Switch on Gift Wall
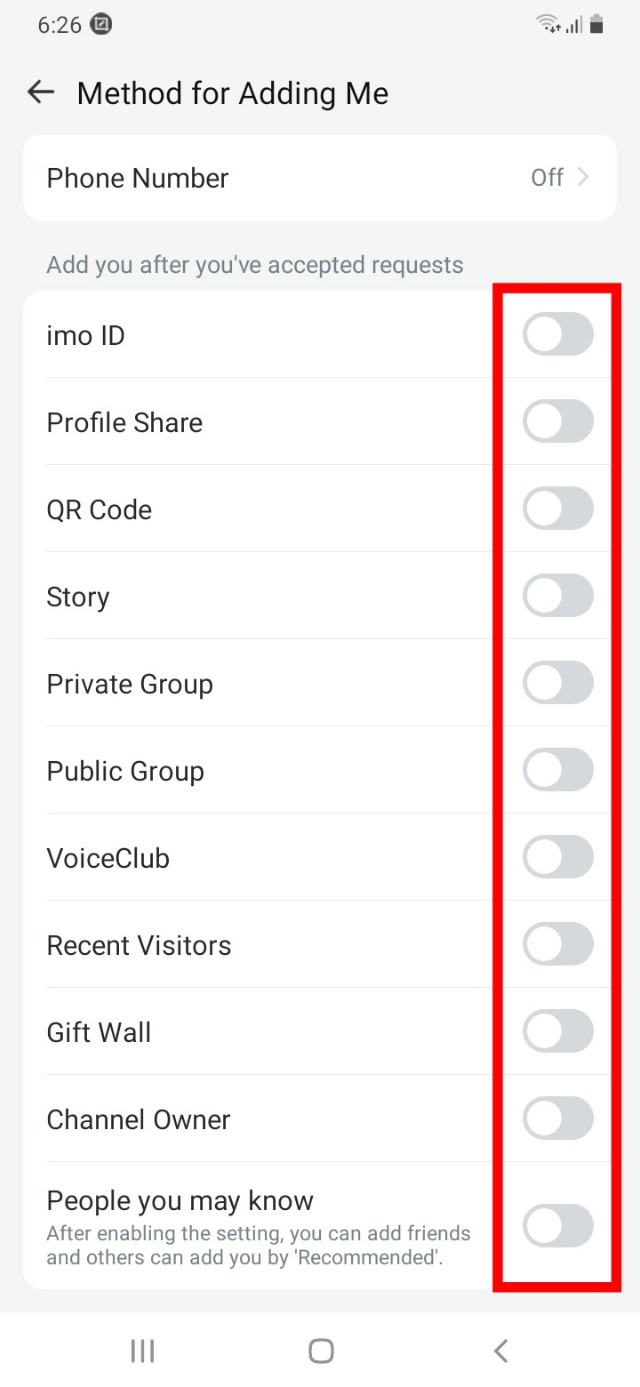The image size is (640, 1387). point(558,1031)
